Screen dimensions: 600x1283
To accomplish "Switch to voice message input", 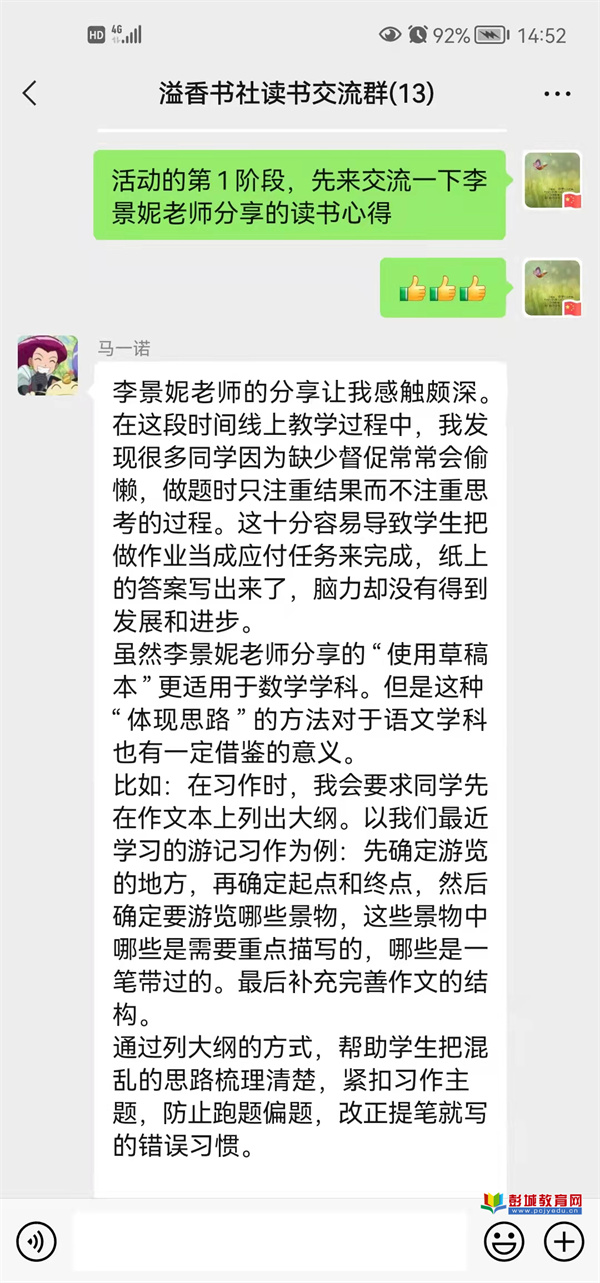I will [x=37, y=1242].
